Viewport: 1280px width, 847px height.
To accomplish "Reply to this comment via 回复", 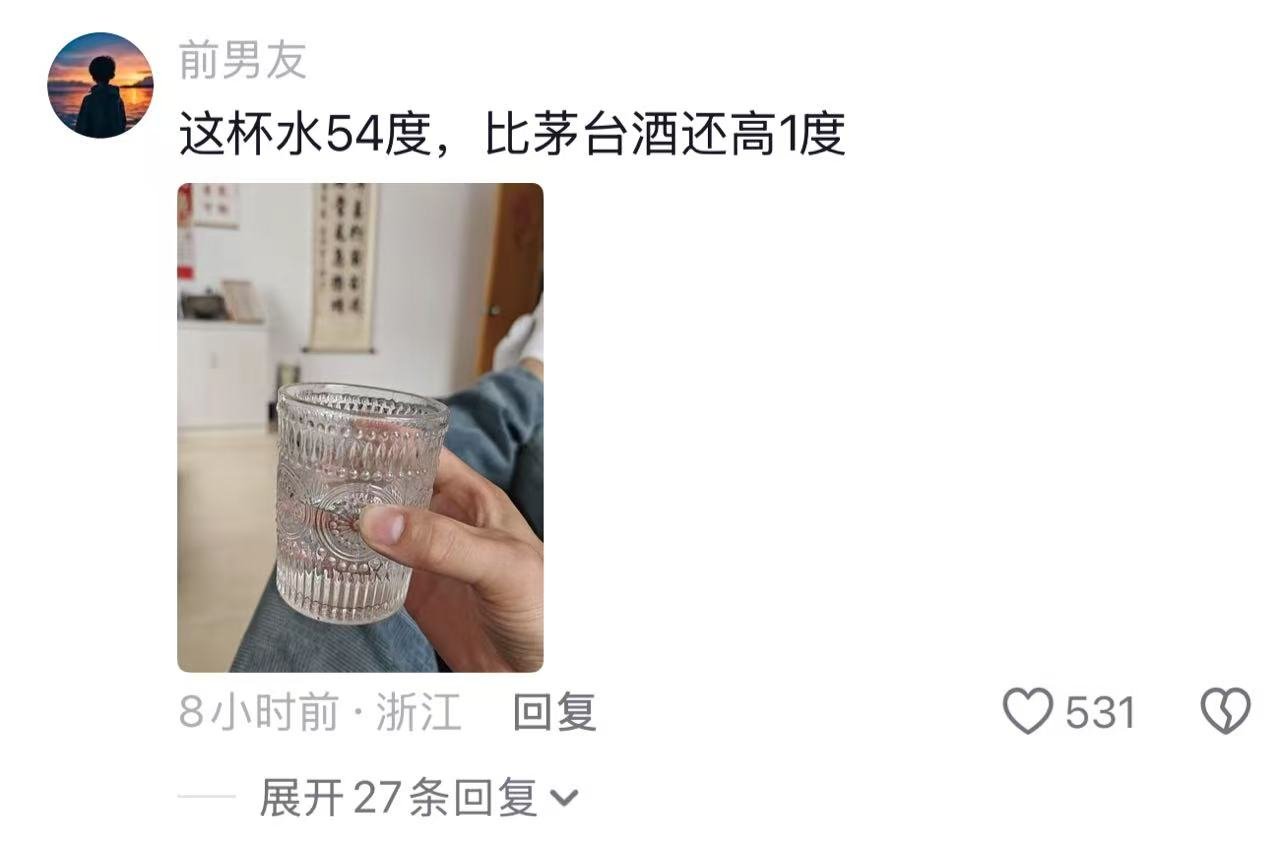I will pos(554,713).
